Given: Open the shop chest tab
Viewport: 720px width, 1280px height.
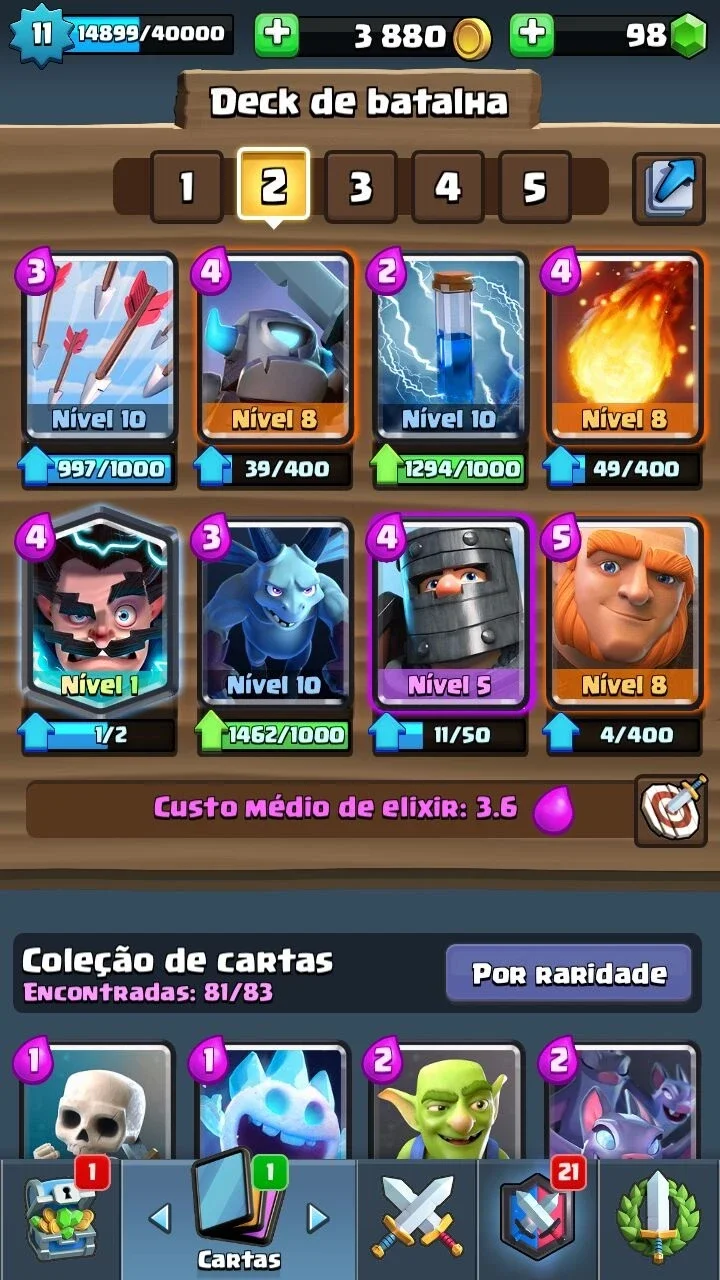Looking at the screenshot, I should (x=60, y=1218).
